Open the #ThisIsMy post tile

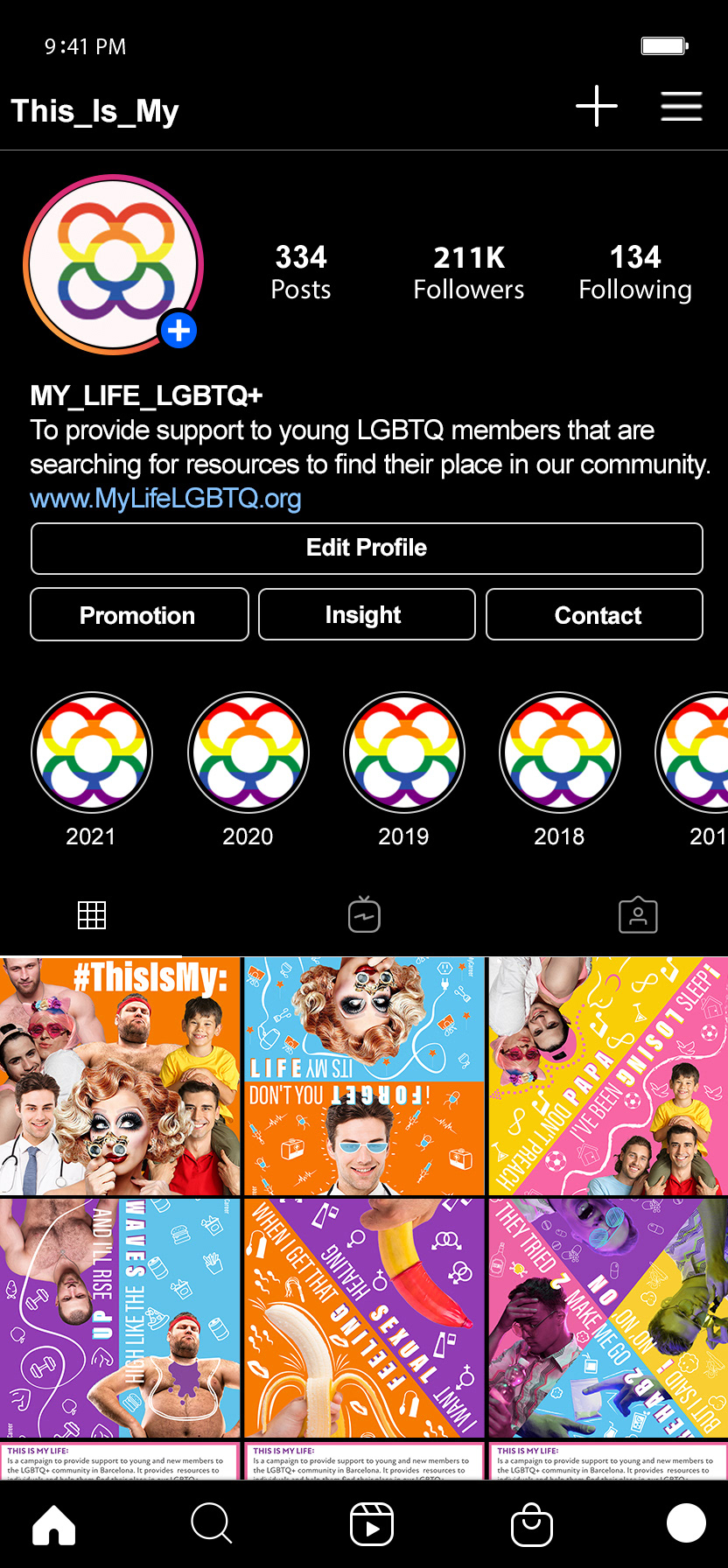[120, 1076]
